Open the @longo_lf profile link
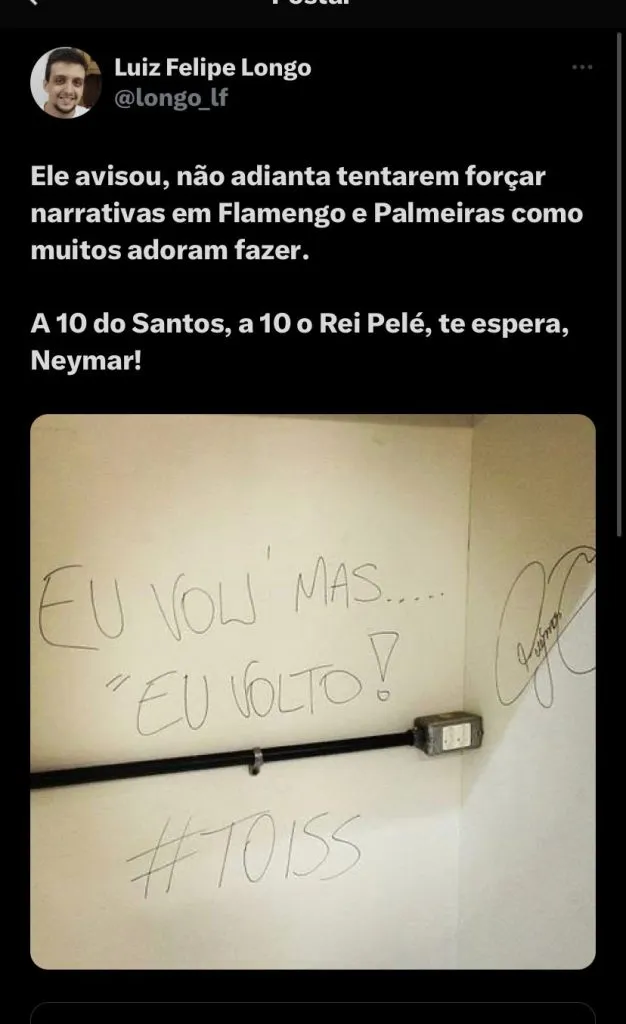The image size is (626, 1024). [x=172, y=98]
